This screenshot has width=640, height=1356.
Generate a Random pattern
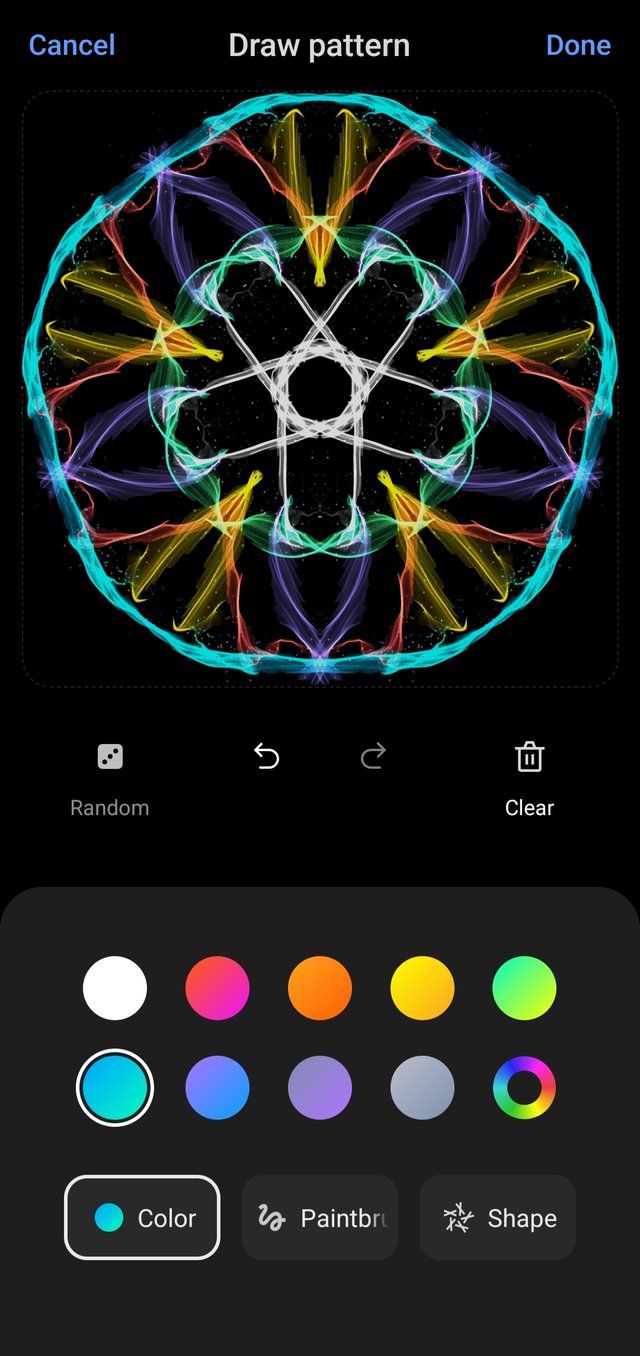click(x=110, y=777)
